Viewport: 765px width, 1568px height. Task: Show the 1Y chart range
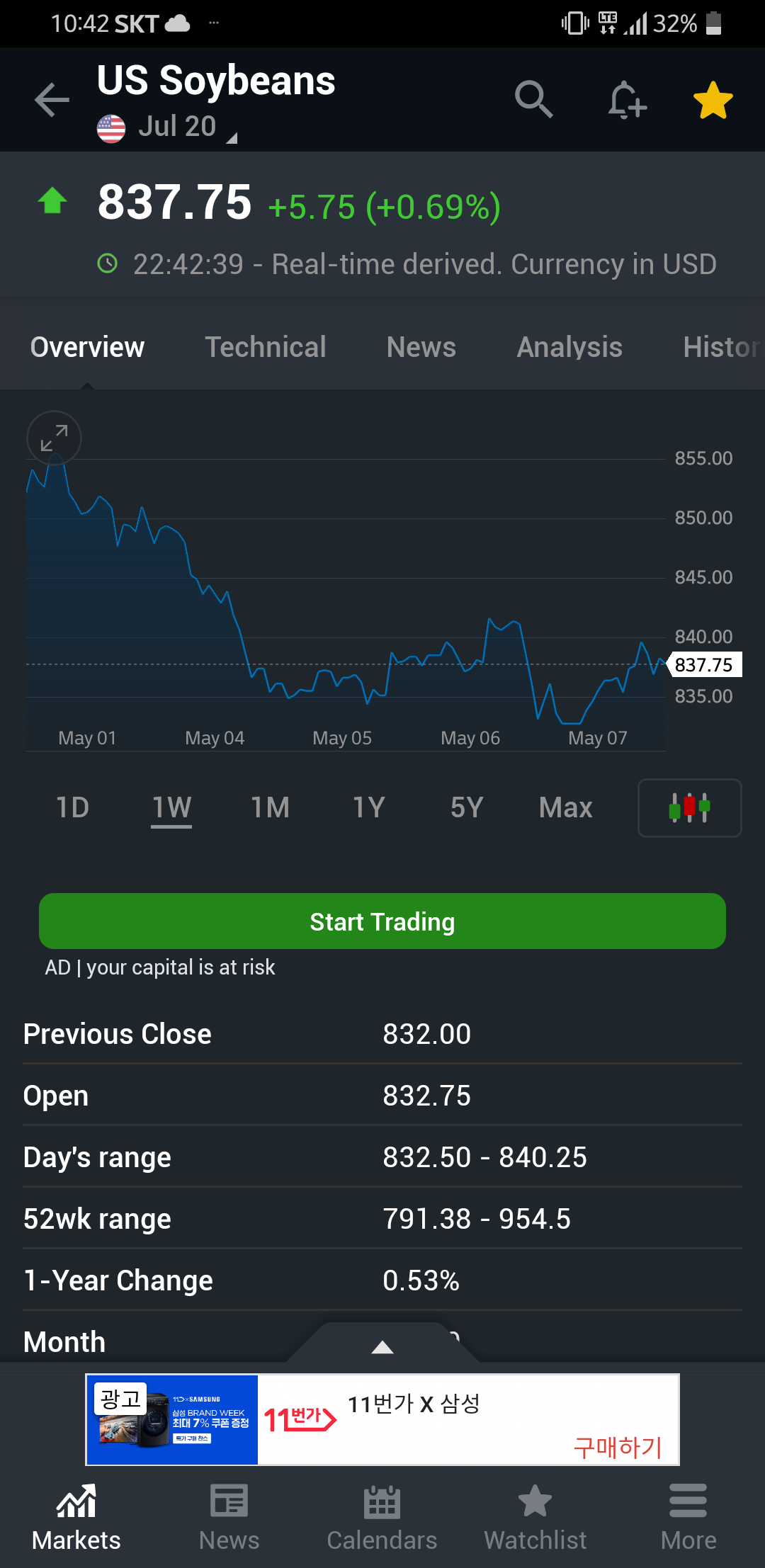[x=369, y=807]
